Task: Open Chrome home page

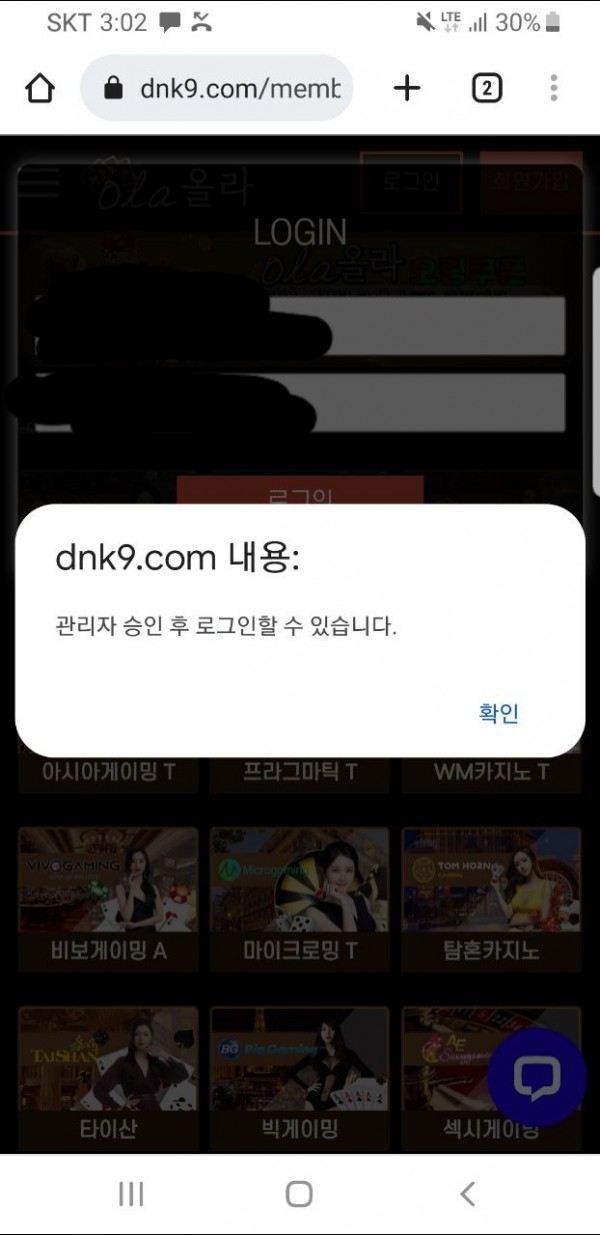Action: click(39, 89)
